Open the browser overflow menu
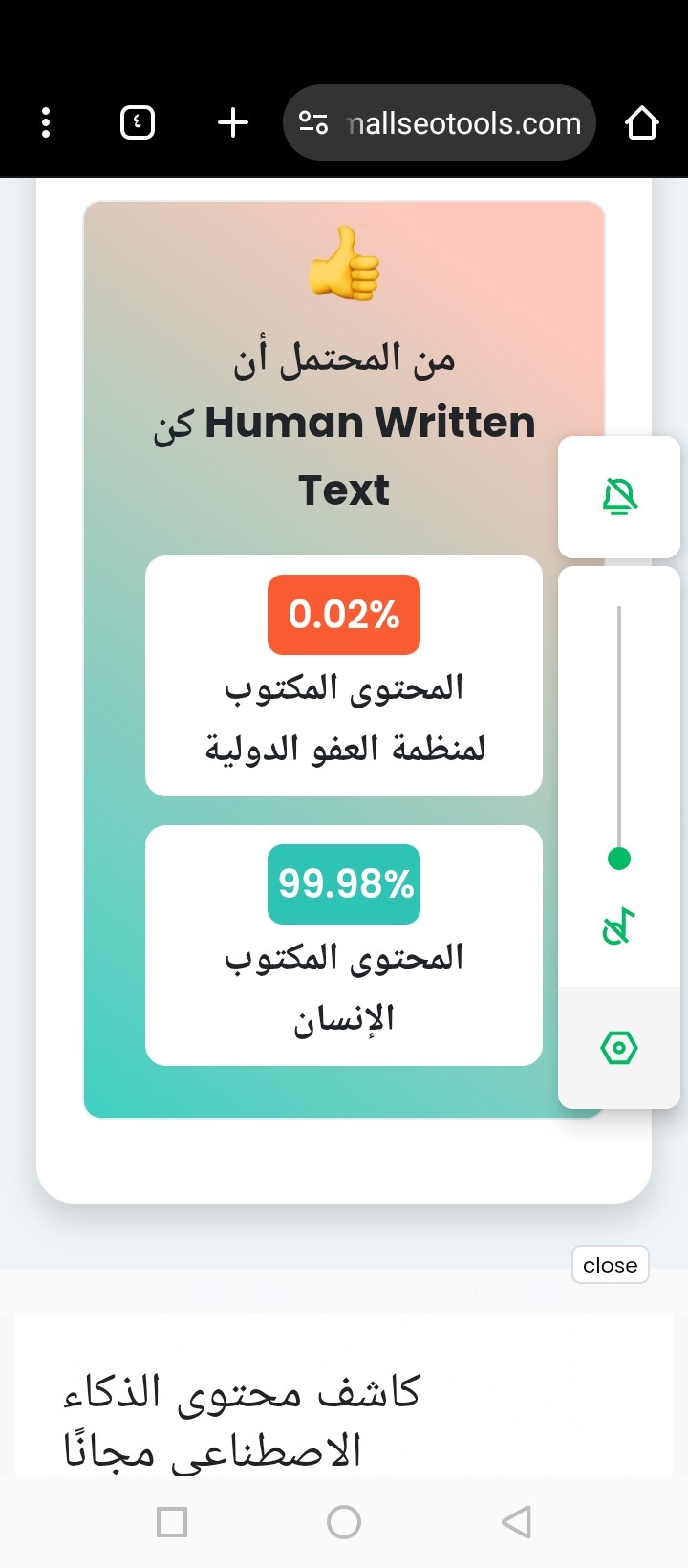The height and width of the screenshot is (1568, 688). pyautogui.click(x=46, y=122)
